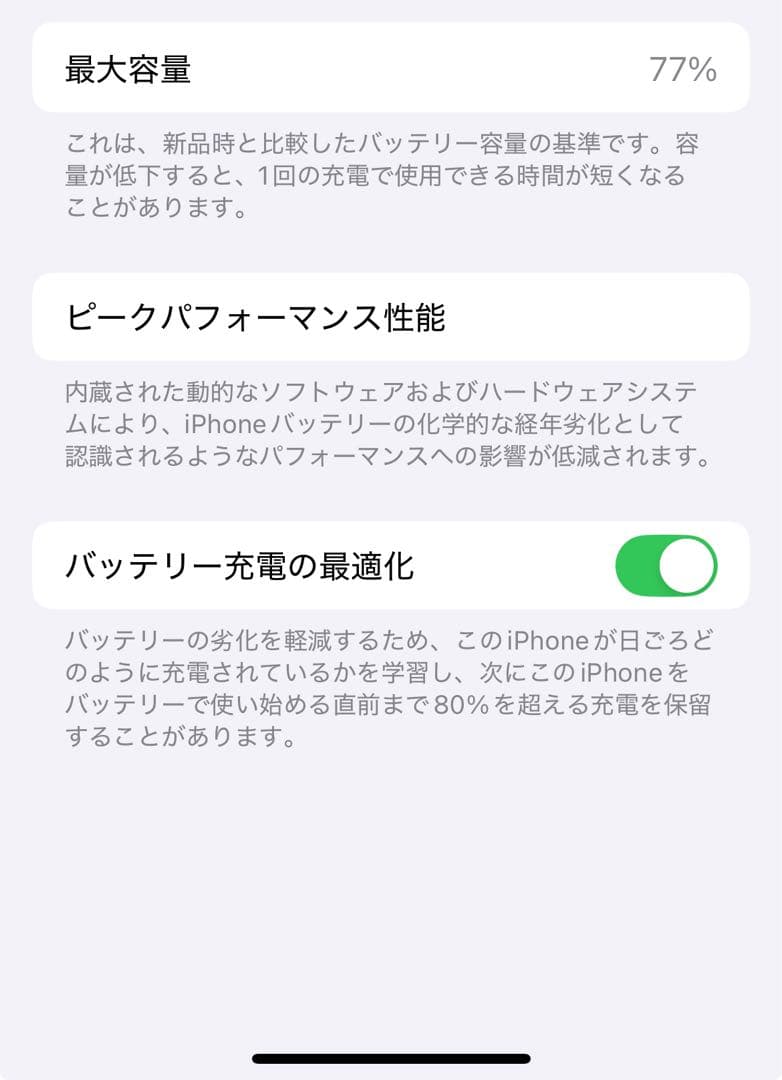This screenshot has height=1080, width=782.
Task: Tap the white card containing the toggle
Action: [x=390, y=565]
